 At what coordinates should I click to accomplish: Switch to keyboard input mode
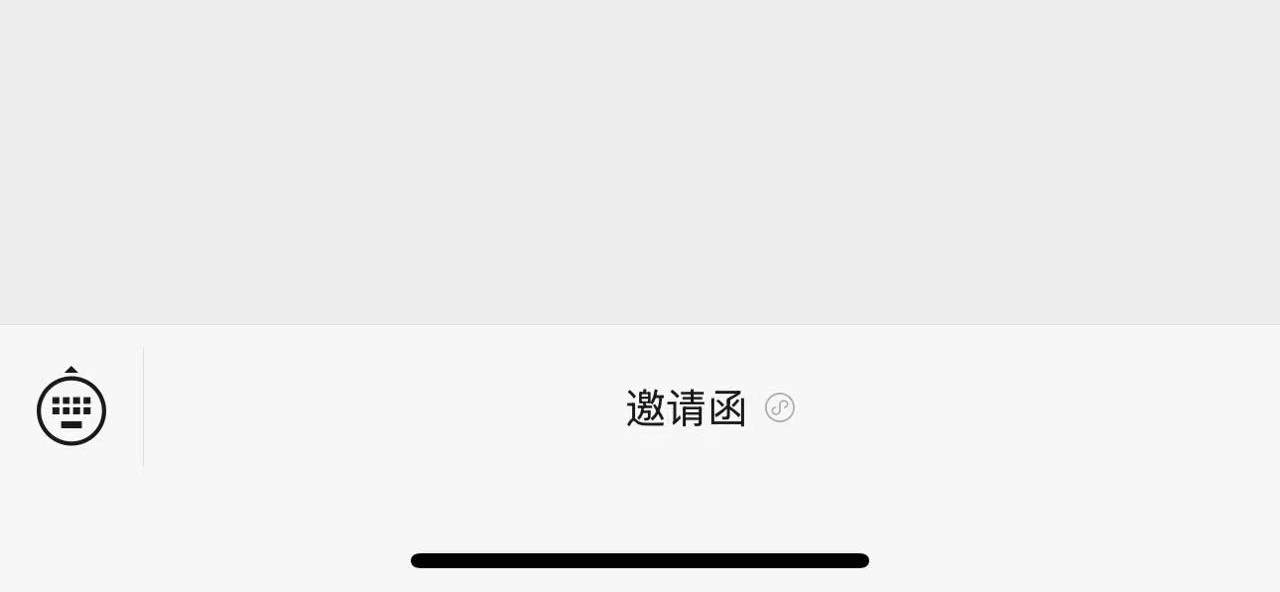[71, 408]
